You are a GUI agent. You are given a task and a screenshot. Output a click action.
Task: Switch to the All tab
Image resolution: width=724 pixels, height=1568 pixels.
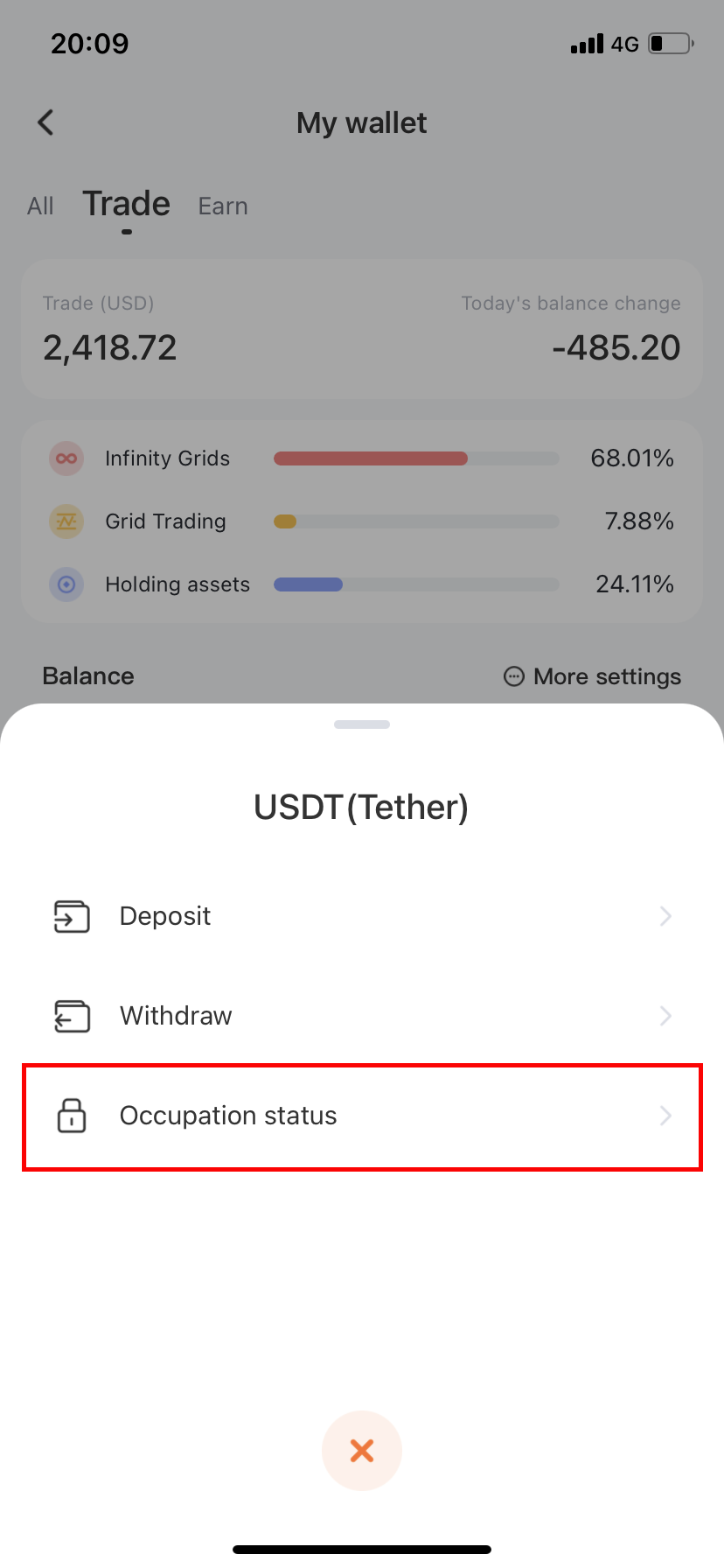(40, 206)
